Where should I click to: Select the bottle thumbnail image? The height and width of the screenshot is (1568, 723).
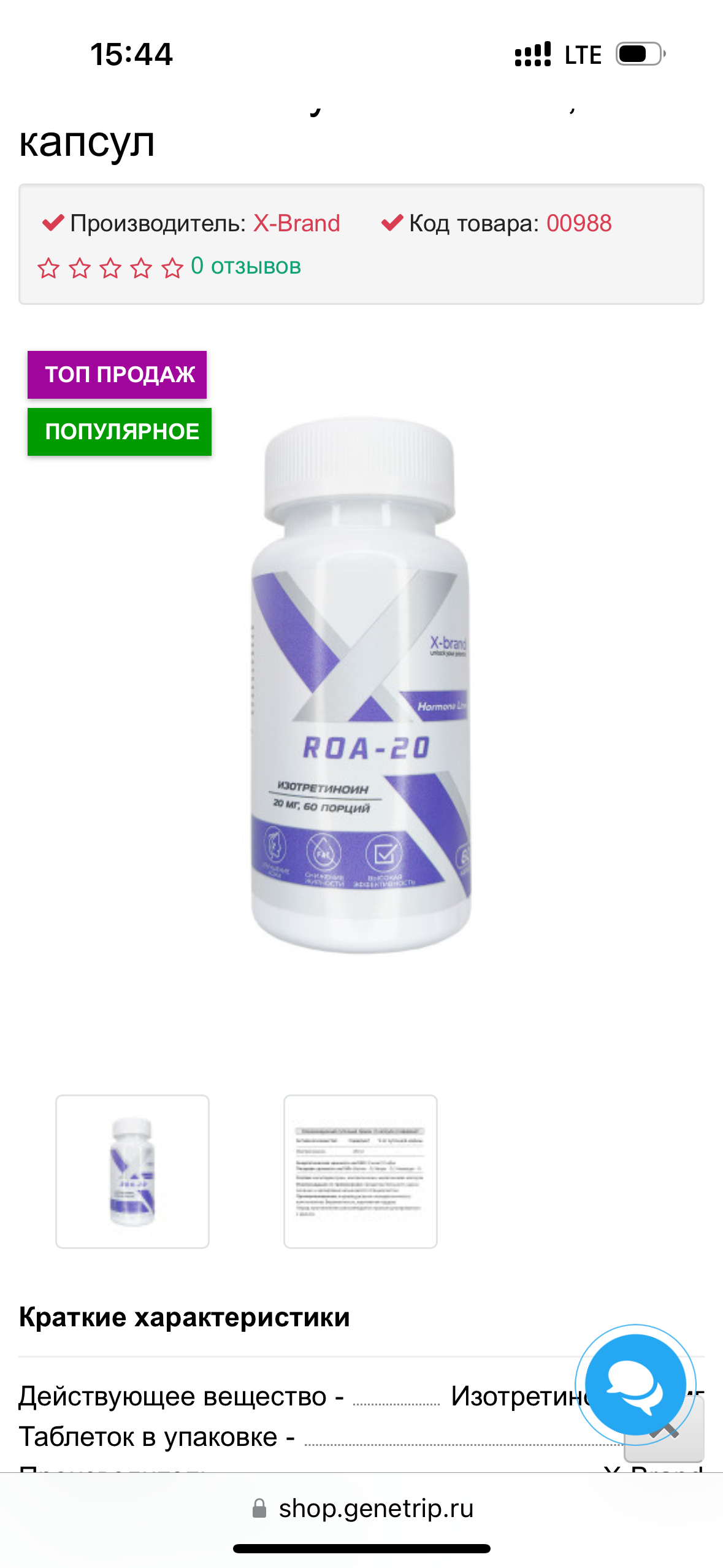pyautogui.click(x=132, y=1171)
